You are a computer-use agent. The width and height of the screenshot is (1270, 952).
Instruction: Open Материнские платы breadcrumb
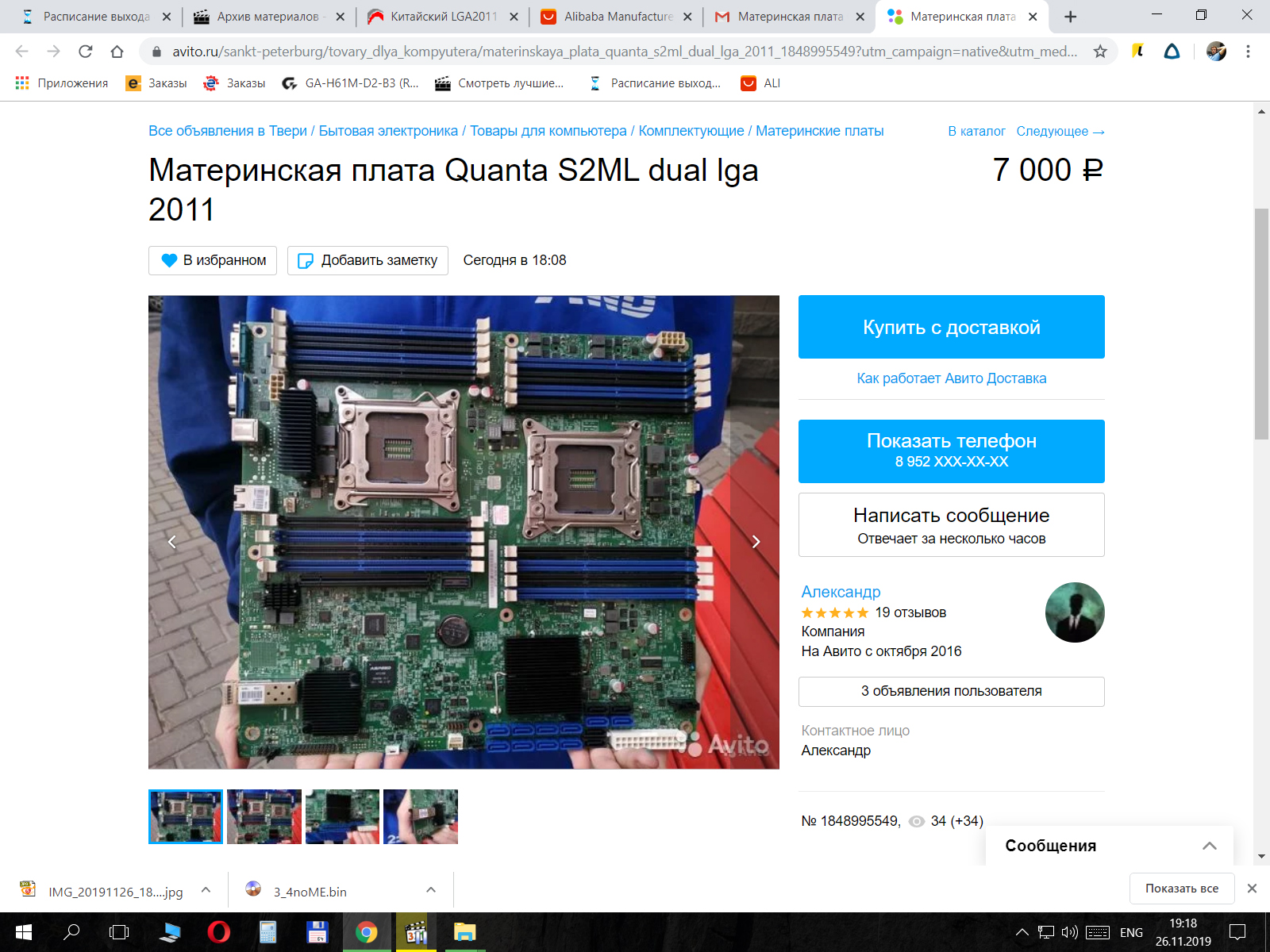(819, 131)
